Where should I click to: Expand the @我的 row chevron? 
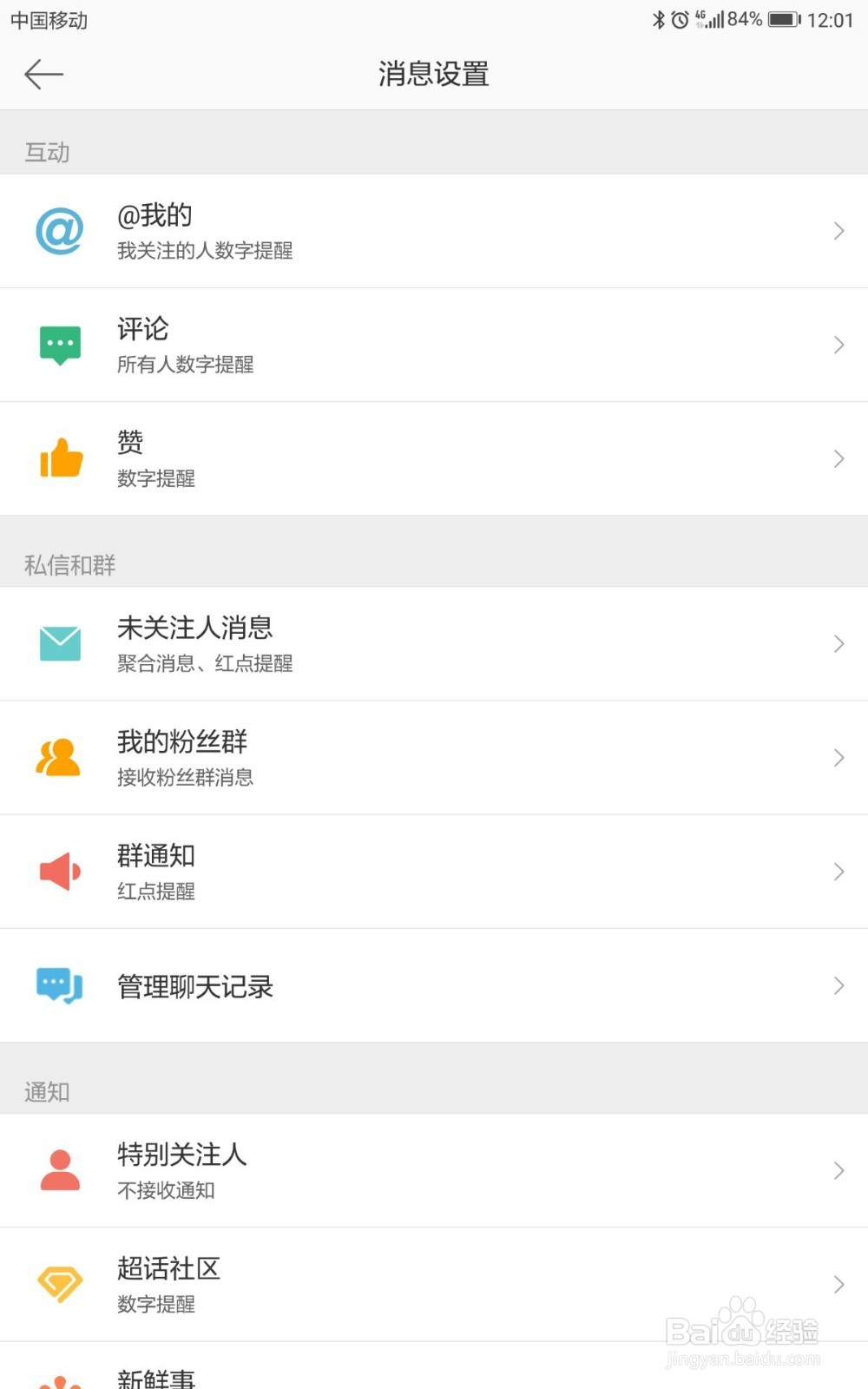838,230
